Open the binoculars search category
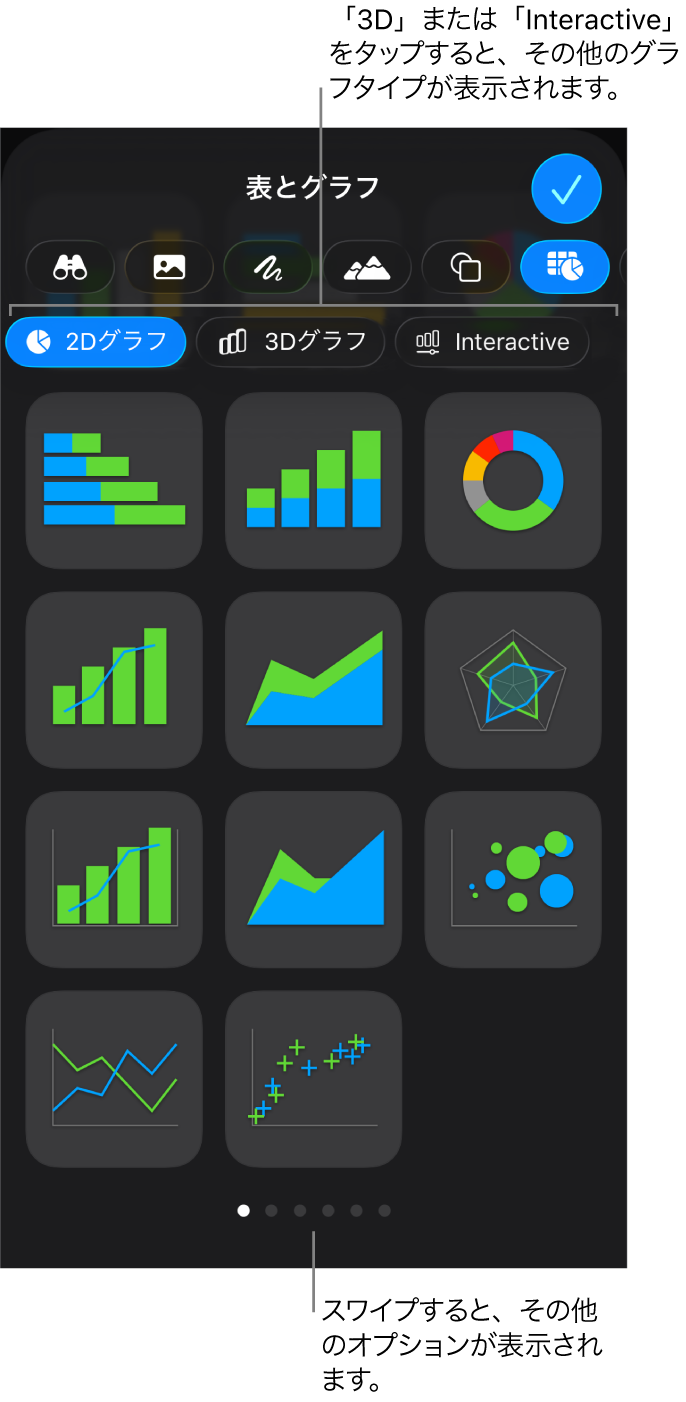686x1402 pixels. point(70,267)
